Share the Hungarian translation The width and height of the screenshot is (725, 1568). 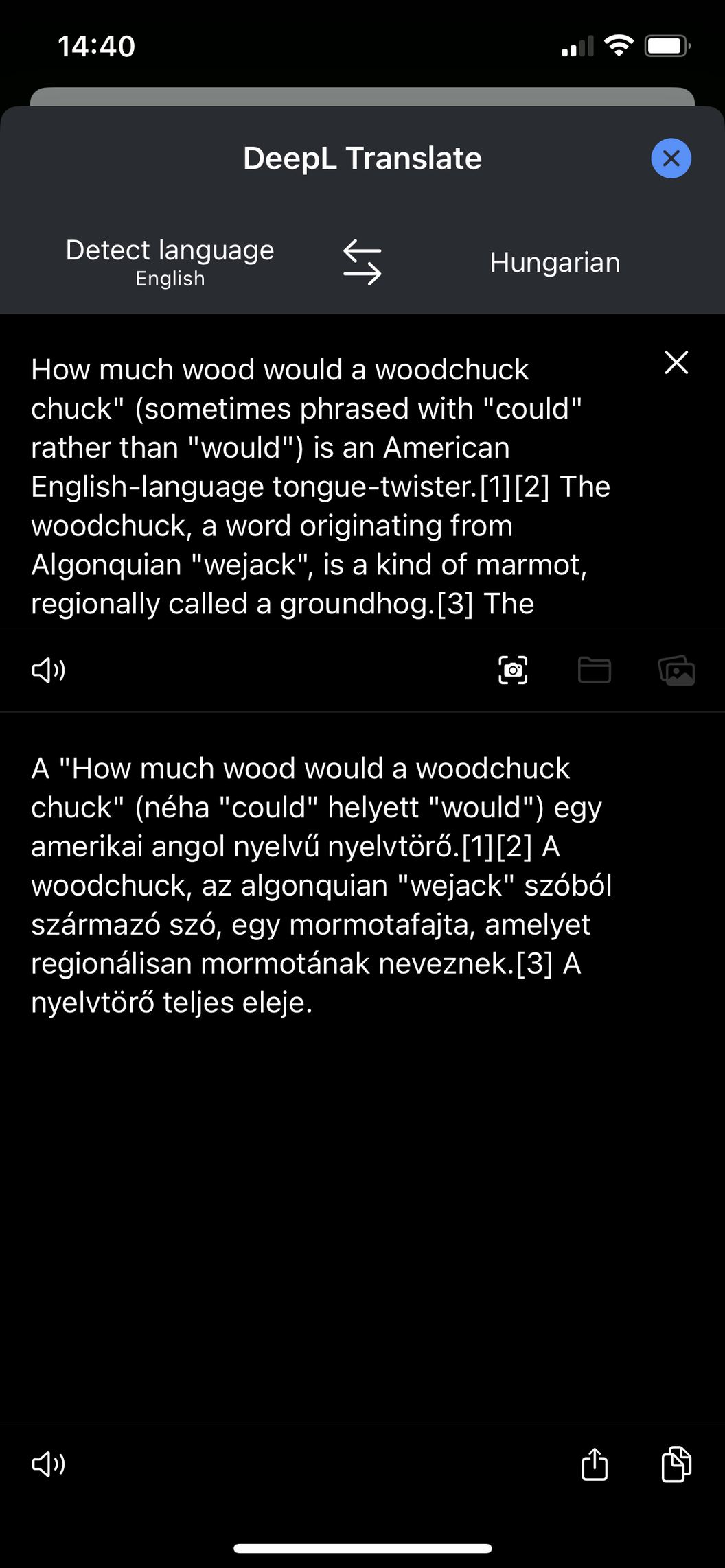(595, 1464)
